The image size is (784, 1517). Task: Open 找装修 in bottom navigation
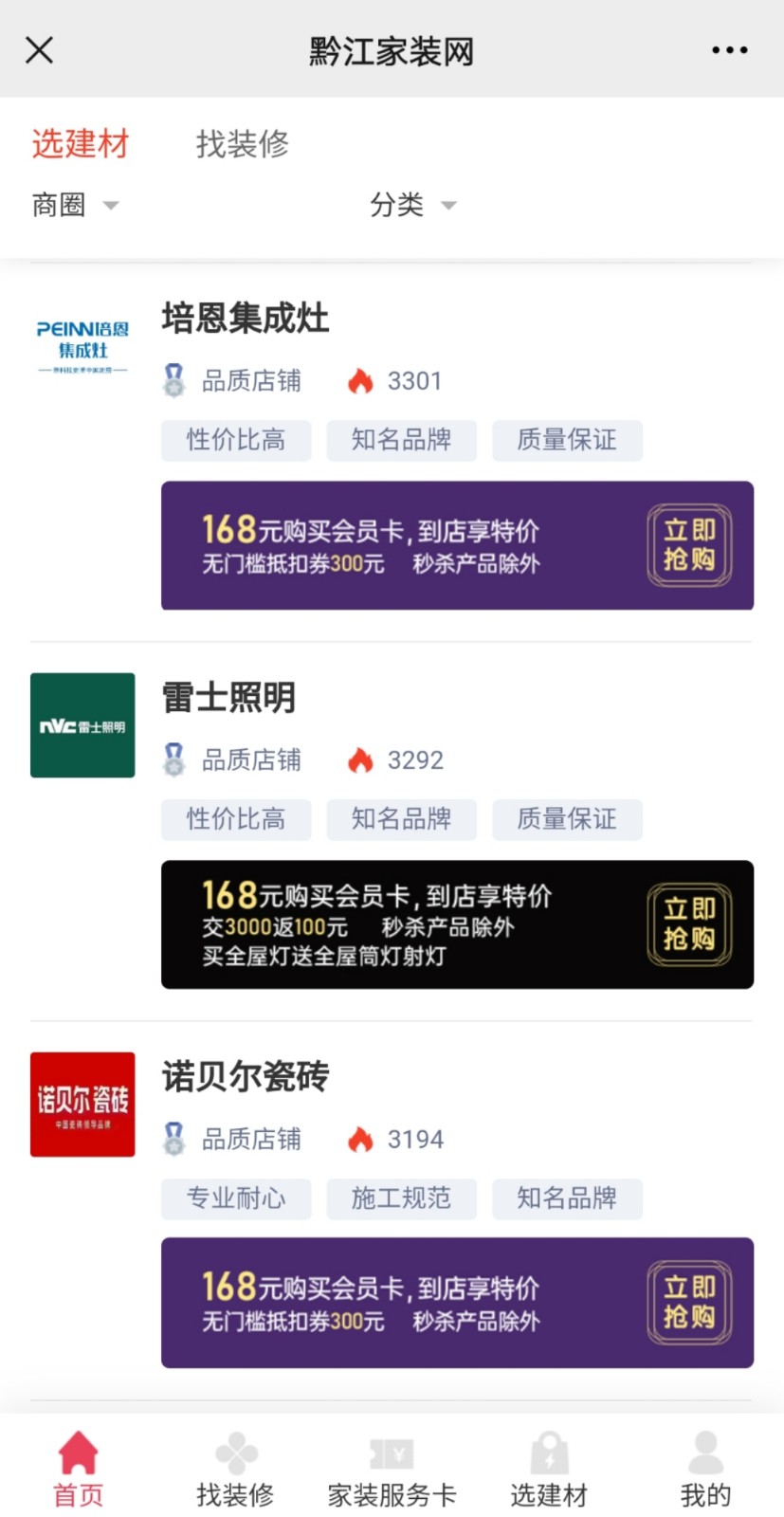coord(235,1470)
